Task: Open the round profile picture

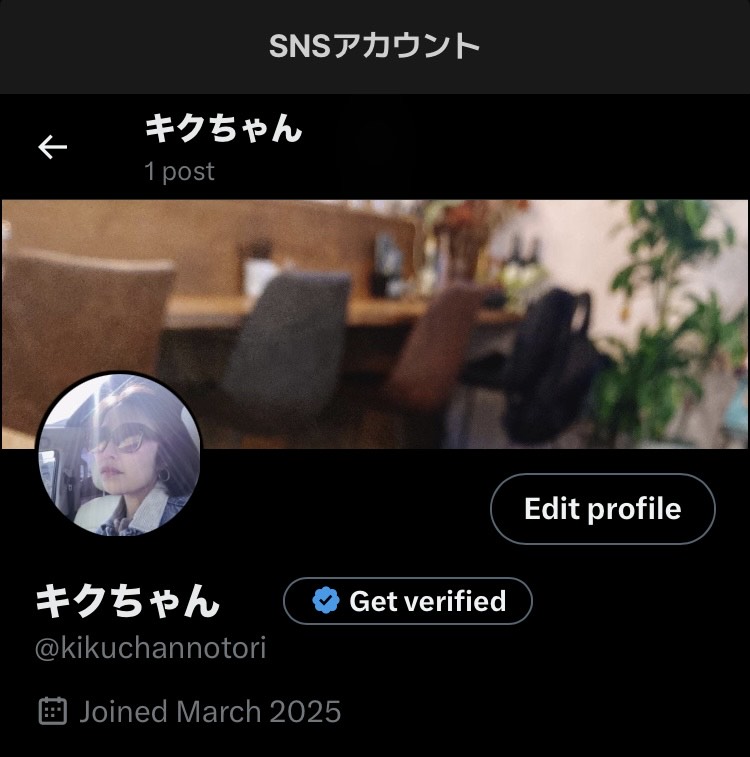Action: [119, 455]
